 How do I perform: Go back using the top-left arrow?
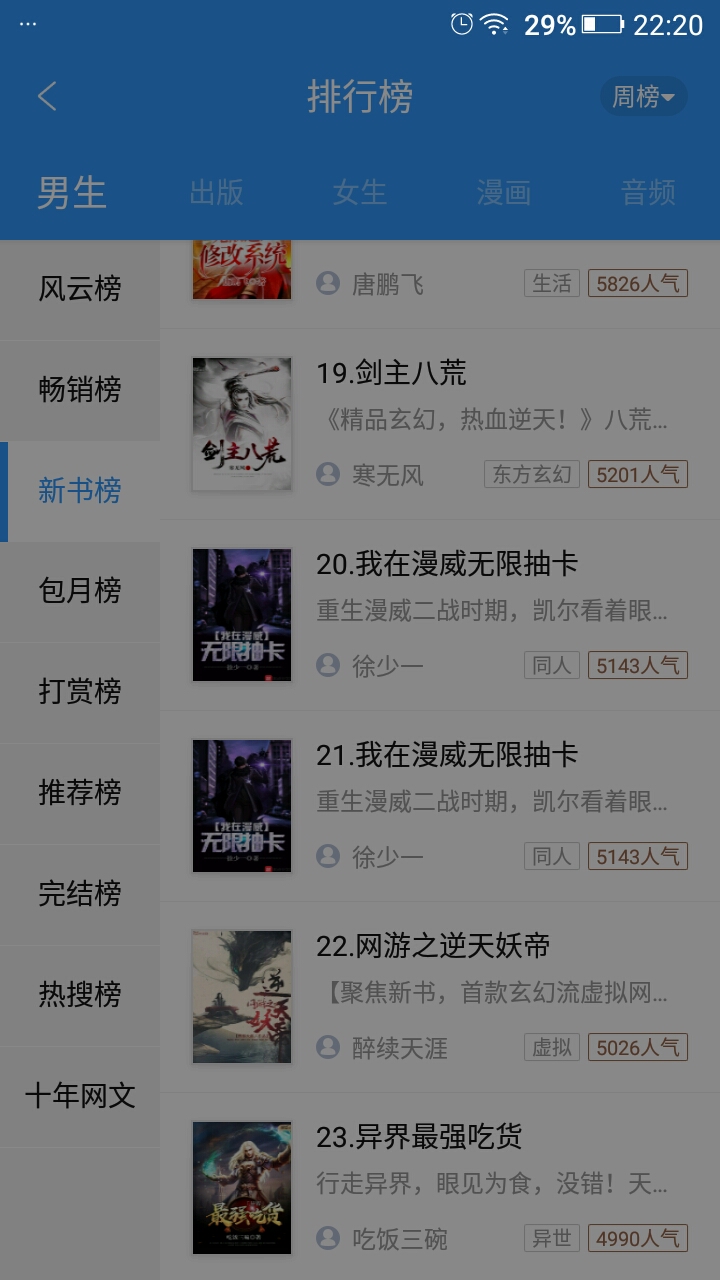click(47, 97)
